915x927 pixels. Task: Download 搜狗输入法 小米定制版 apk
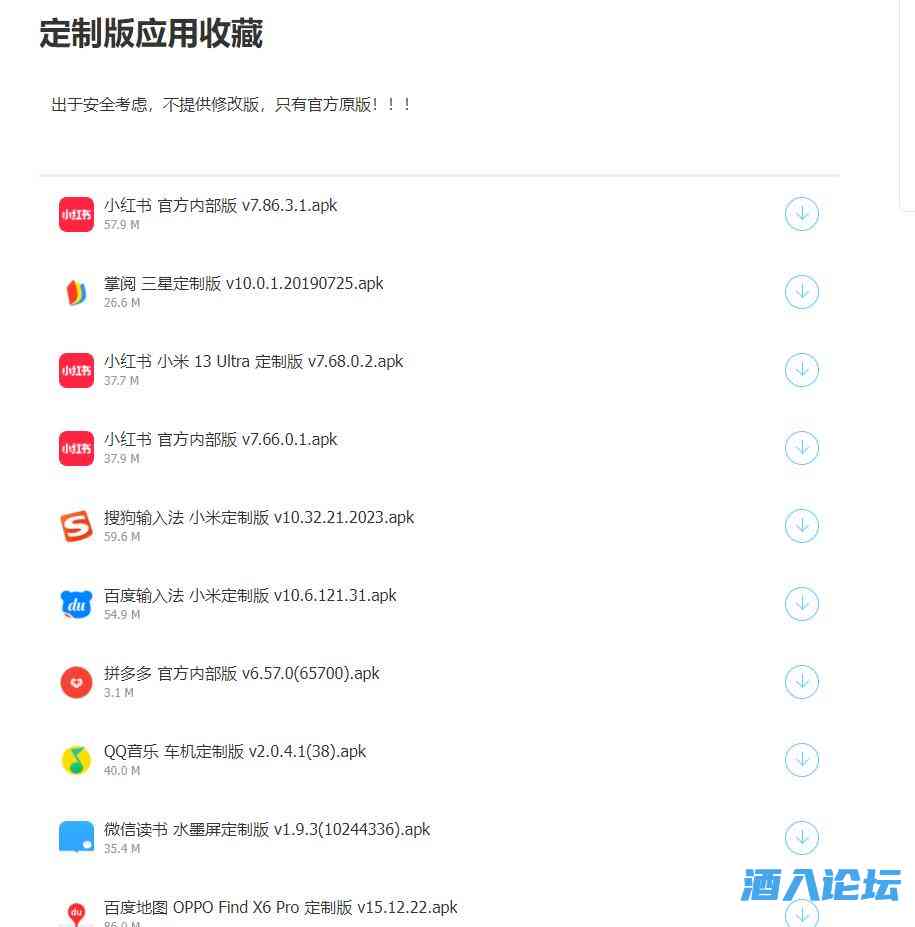tap(801, 526)
